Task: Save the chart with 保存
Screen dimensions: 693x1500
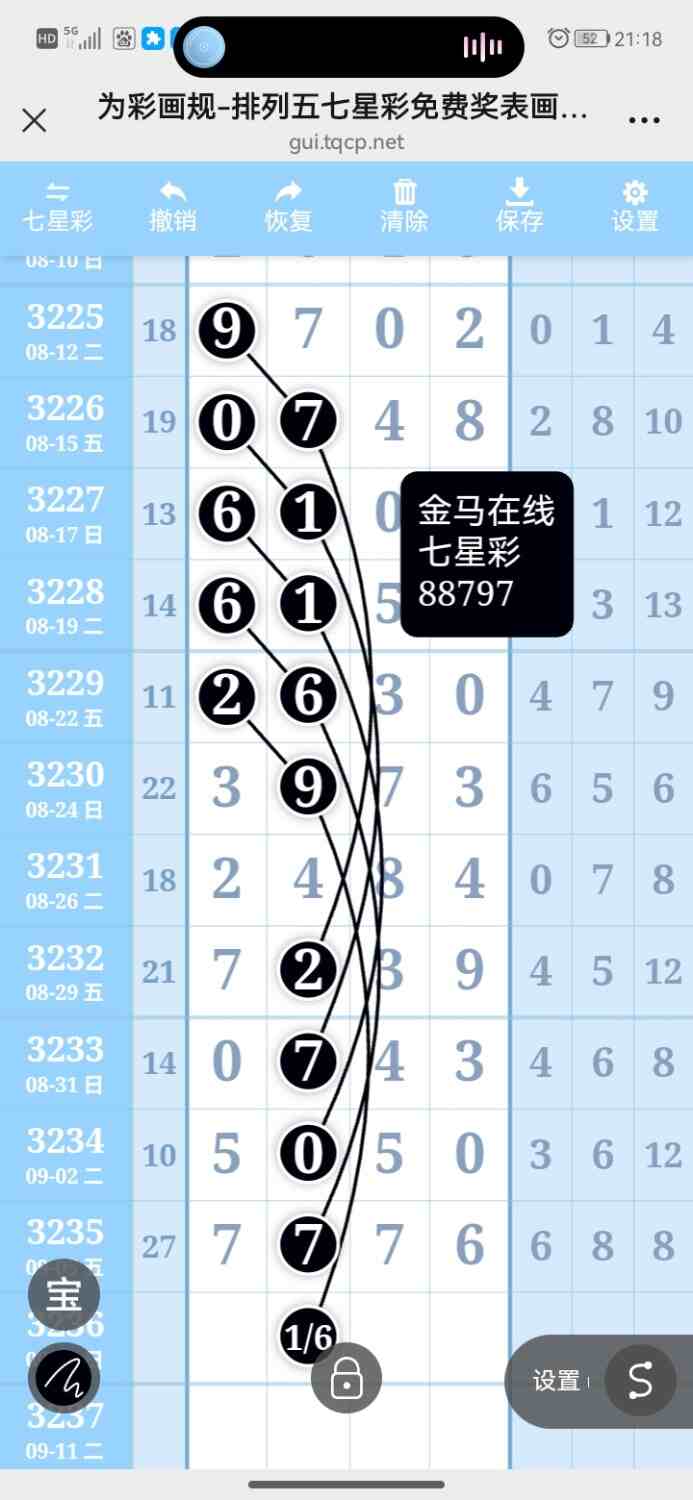Action: pyautogui.click(x=519, y=207)
